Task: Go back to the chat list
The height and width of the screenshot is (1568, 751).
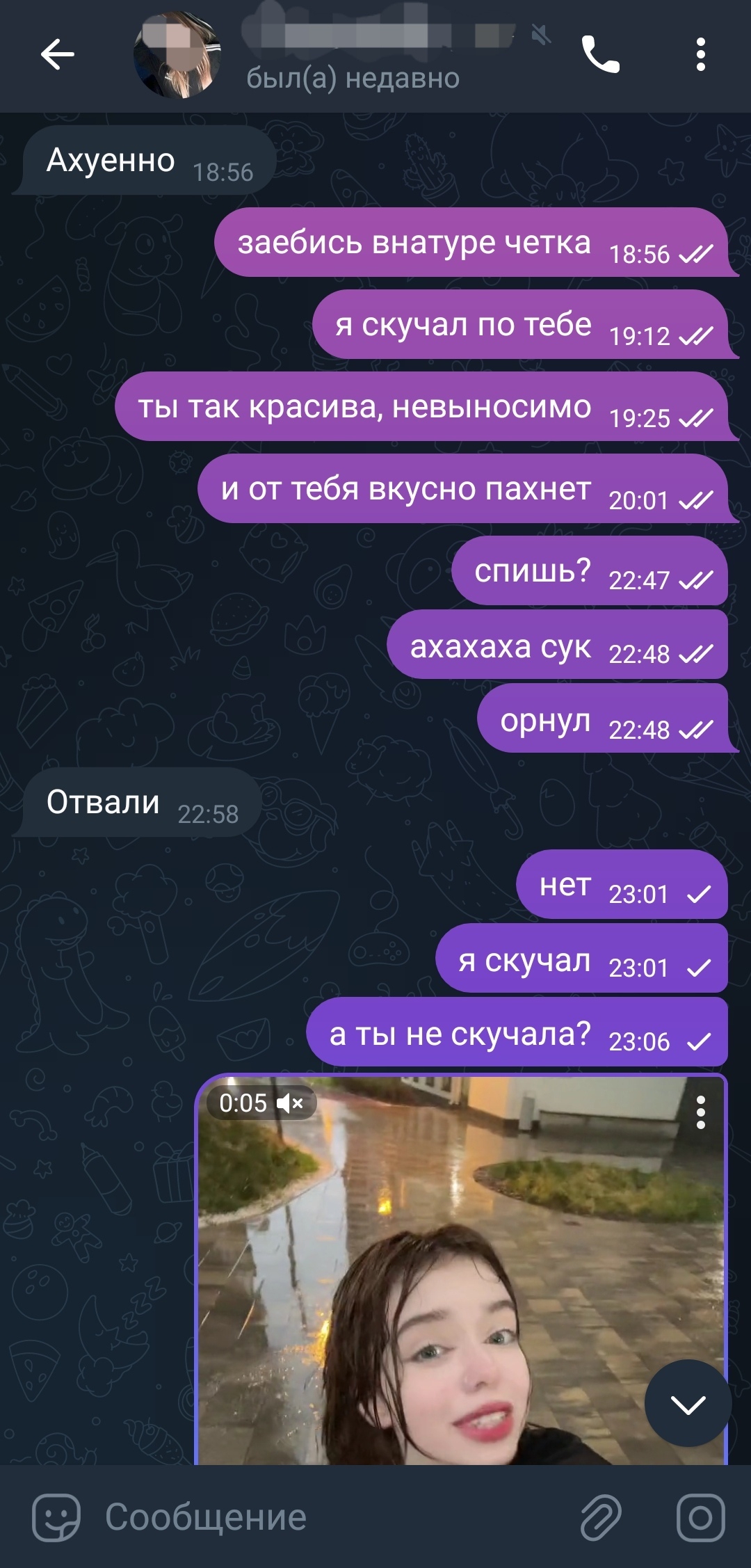Action: point(57,55)
